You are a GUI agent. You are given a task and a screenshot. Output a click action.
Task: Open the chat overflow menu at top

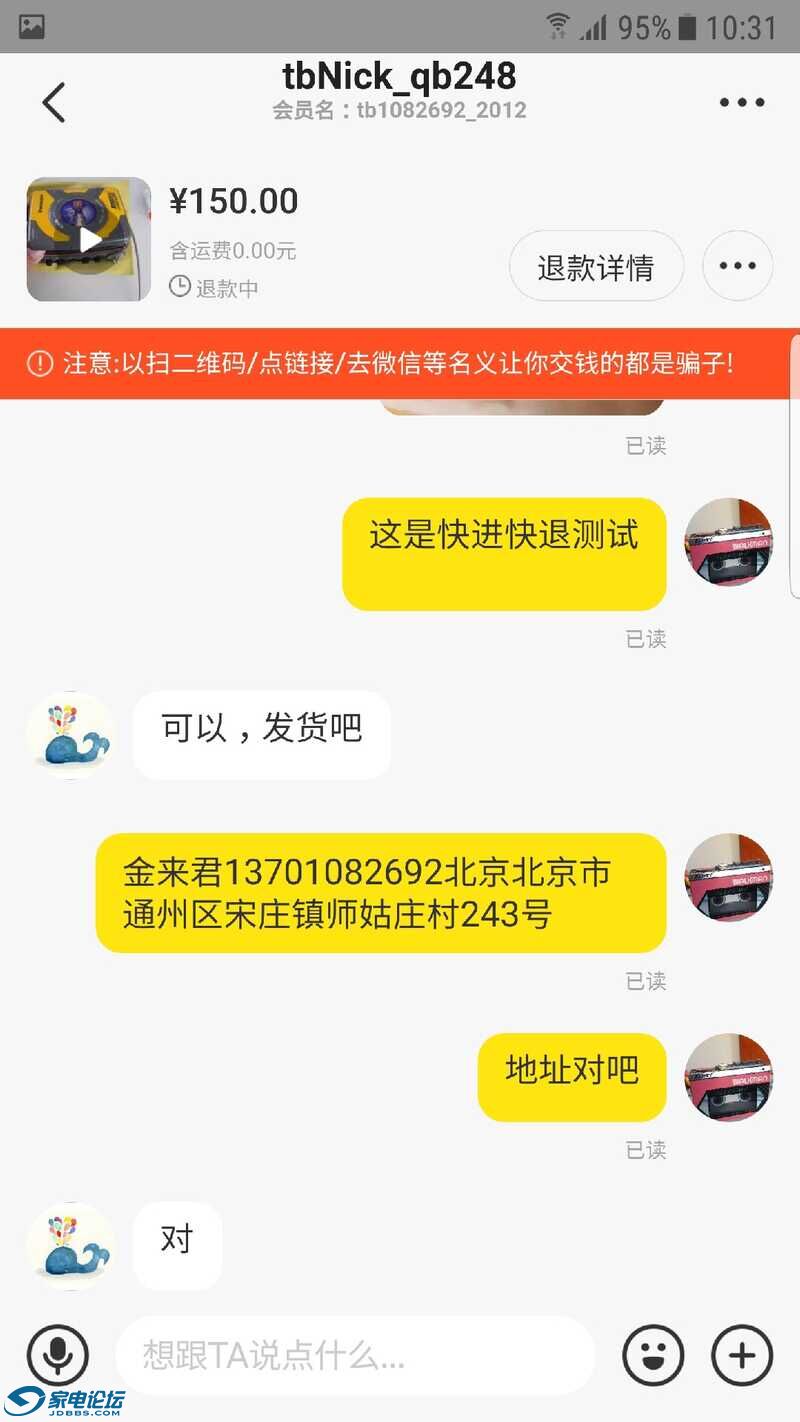tap(741, 102)
